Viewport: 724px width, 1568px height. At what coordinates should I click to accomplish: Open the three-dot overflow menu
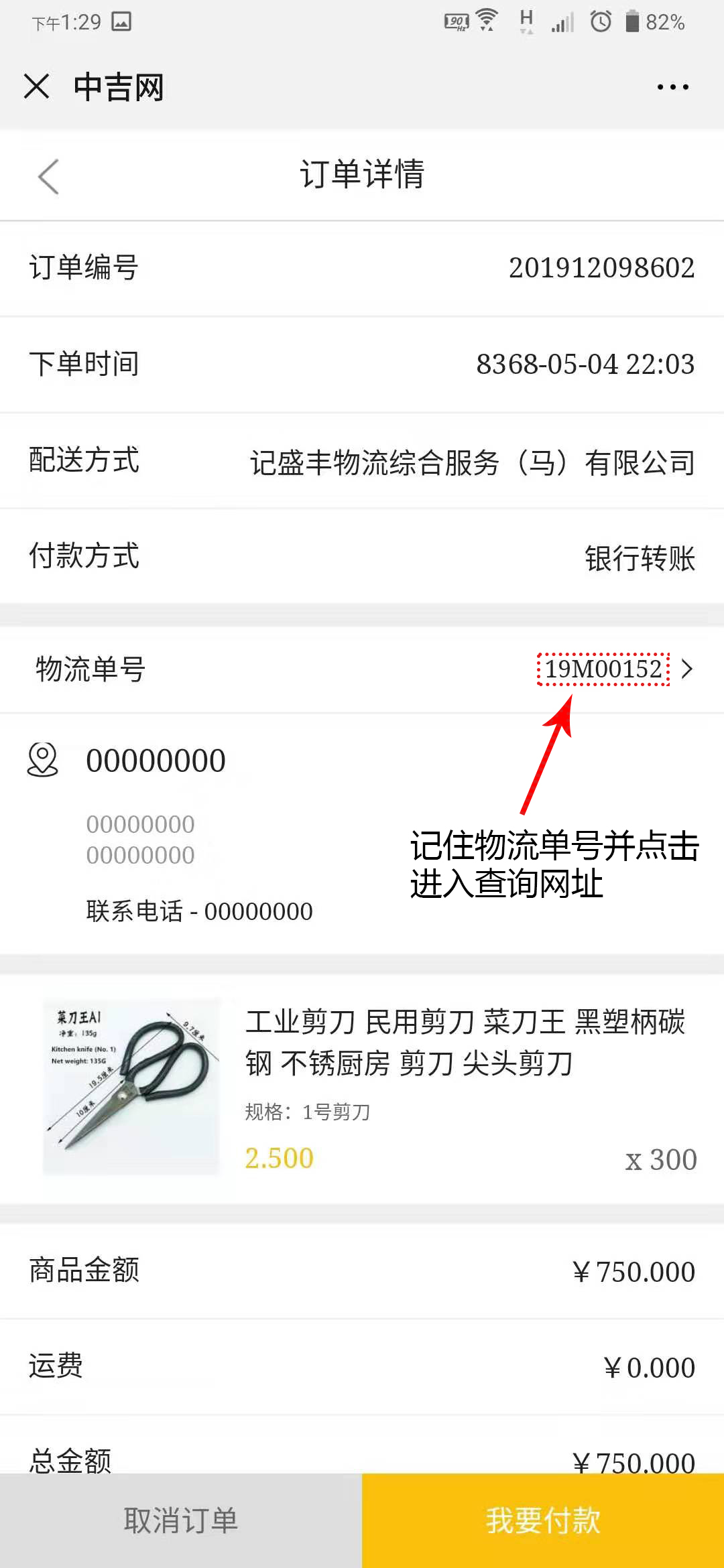(672, 87)
